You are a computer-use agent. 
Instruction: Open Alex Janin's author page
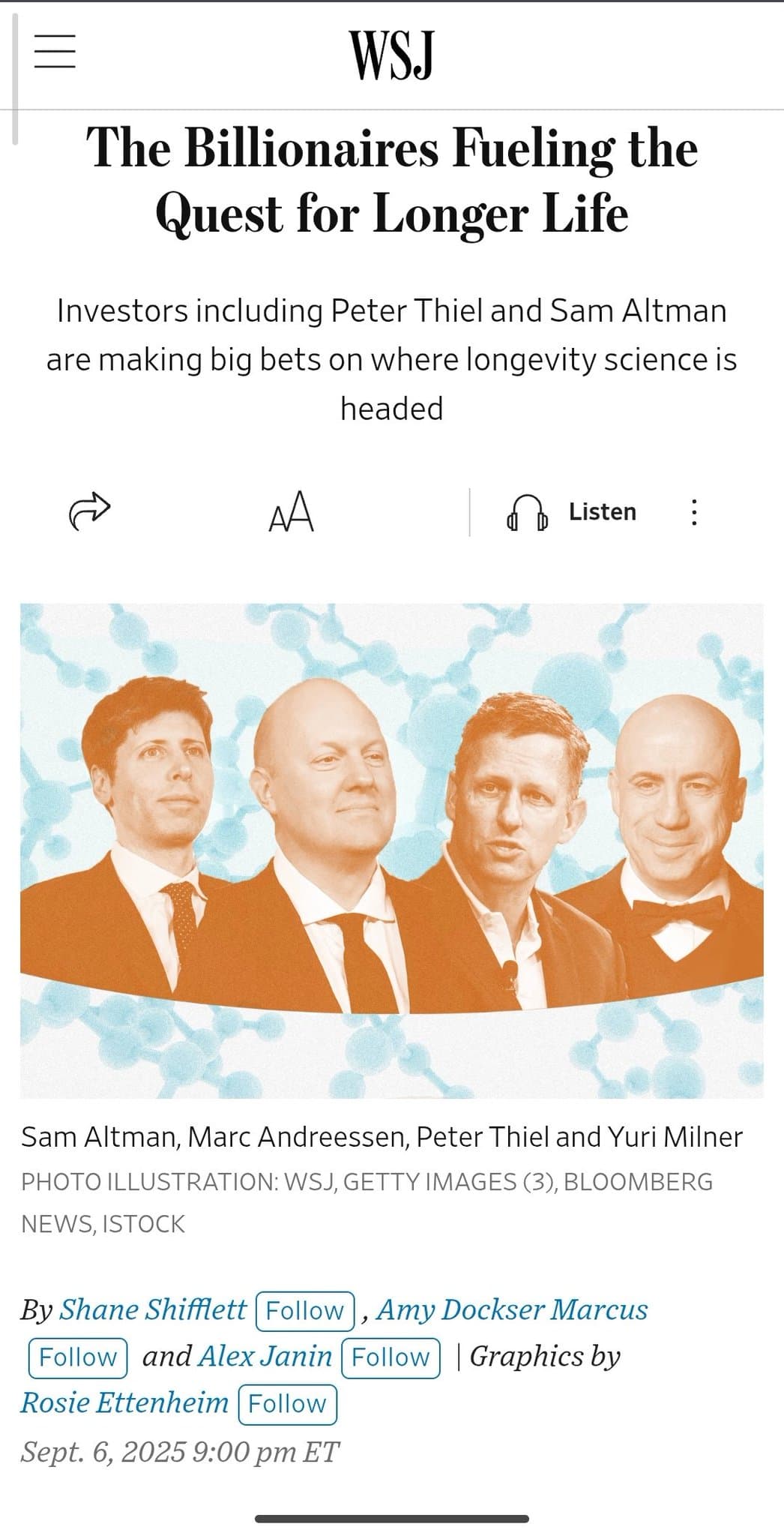click(265, 1356)
